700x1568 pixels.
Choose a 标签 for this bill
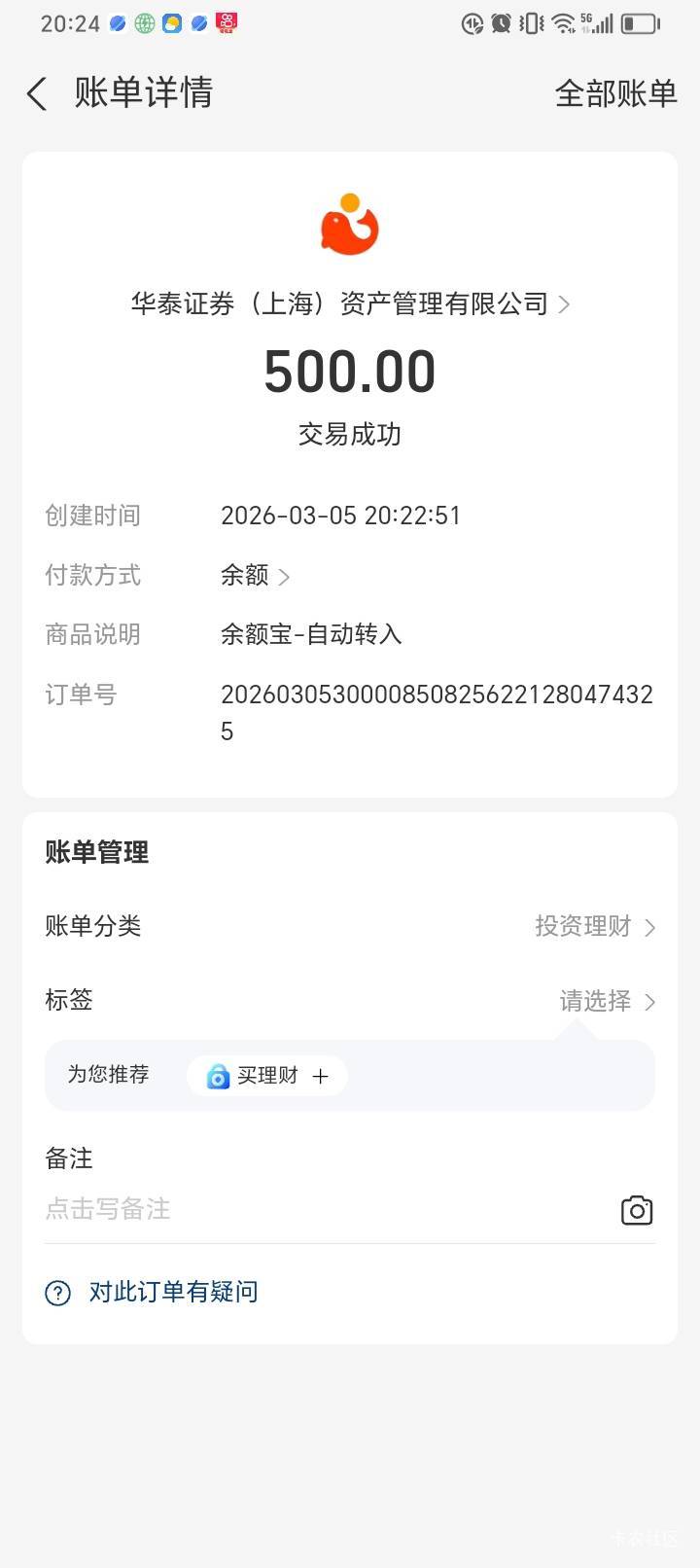pyautogui.click(x=607, y=1001)
